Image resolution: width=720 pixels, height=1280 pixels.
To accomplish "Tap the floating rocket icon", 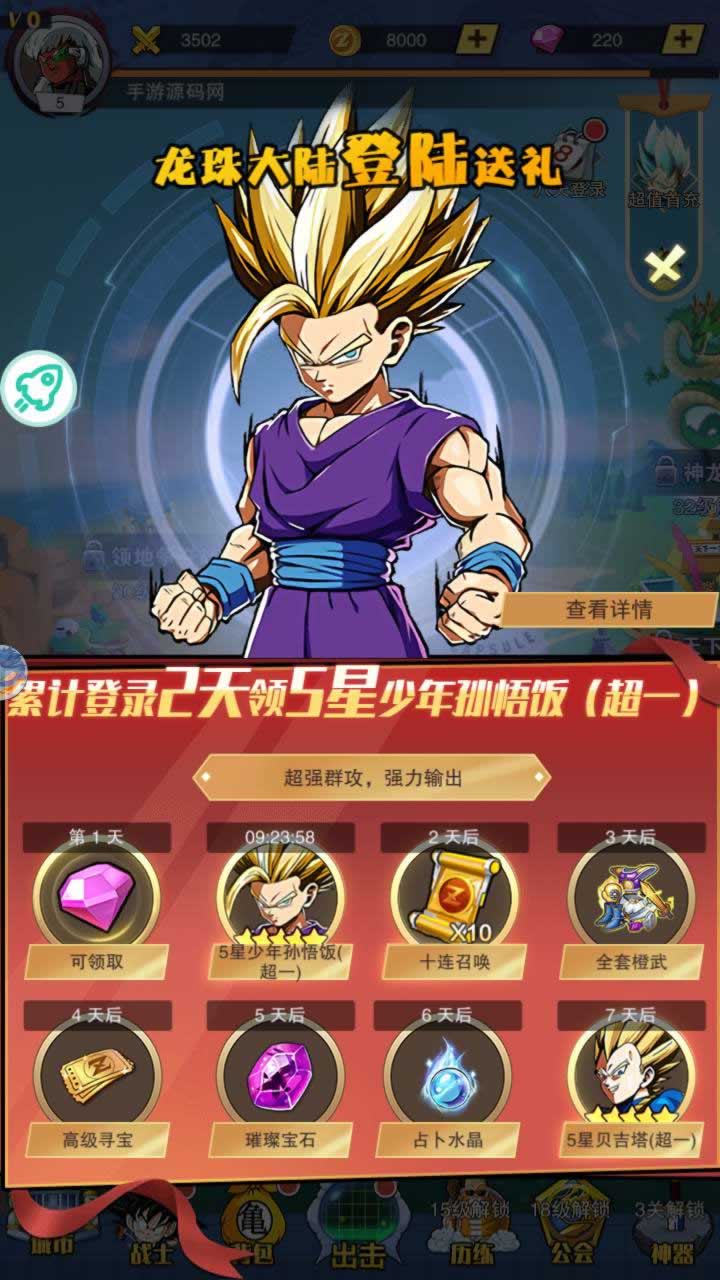I will (40, 388).
